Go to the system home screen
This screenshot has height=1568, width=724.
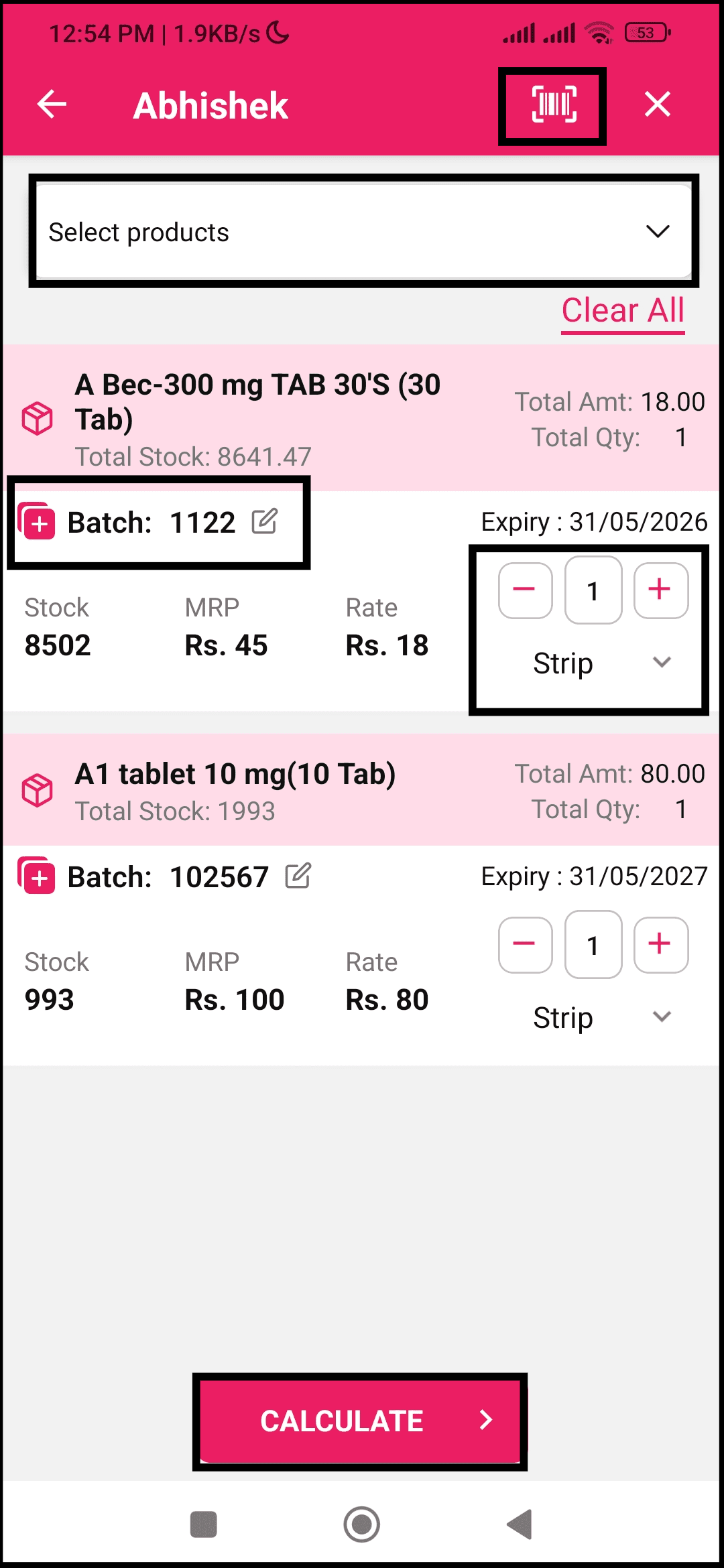[362, 1524]
